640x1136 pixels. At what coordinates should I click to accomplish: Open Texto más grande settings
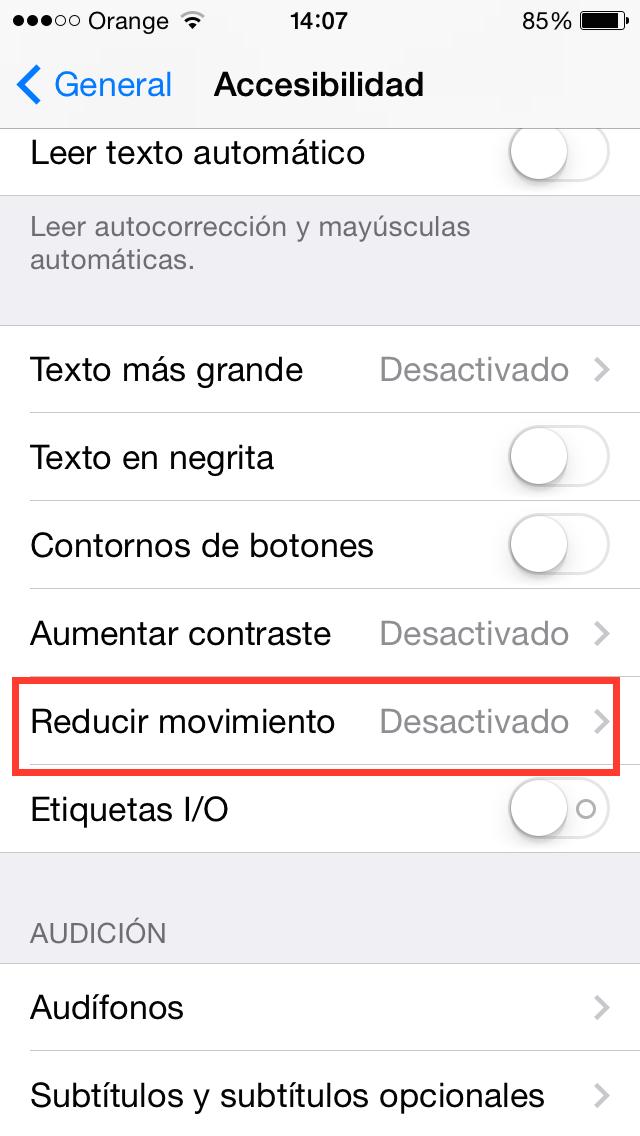coord(320,370)
